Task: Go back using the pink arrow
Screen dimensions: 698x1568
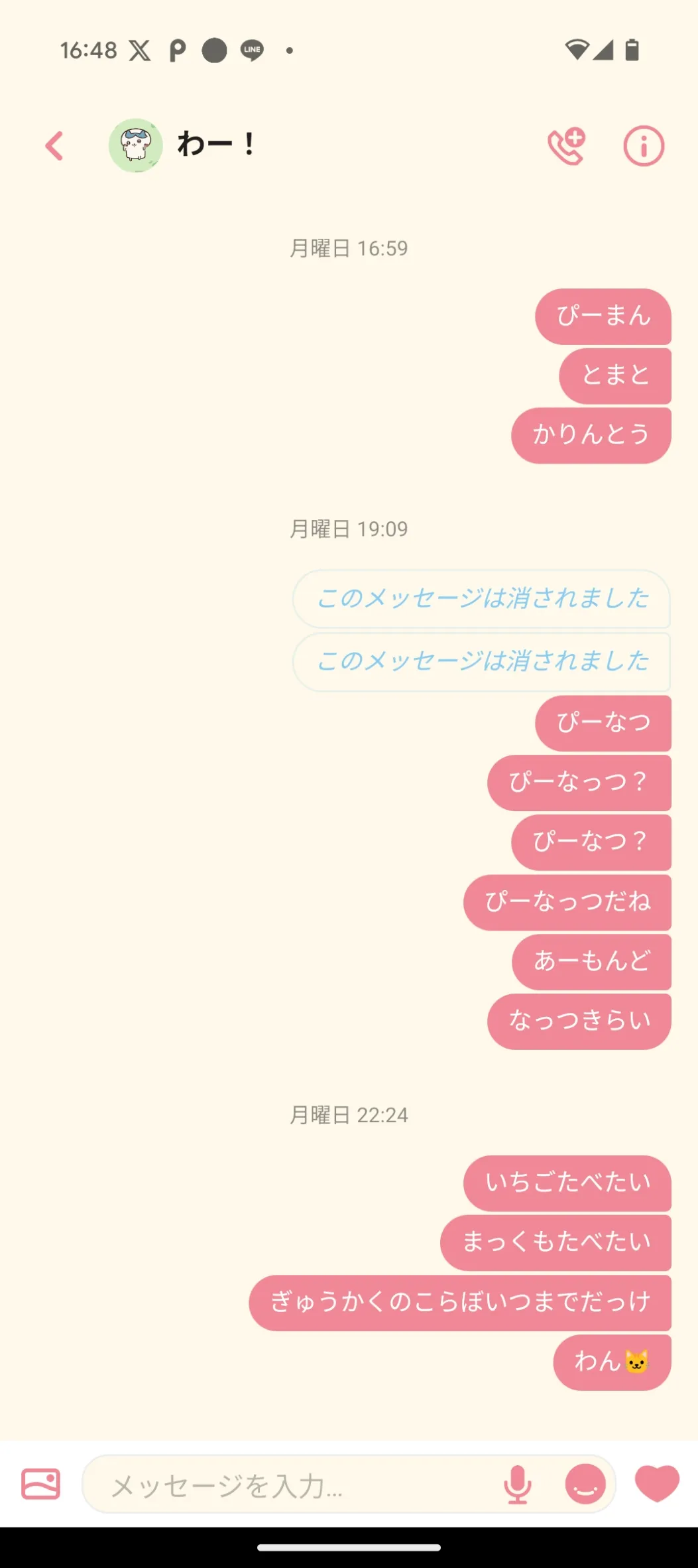Action: pyautogui.click(x=54, y=146)
